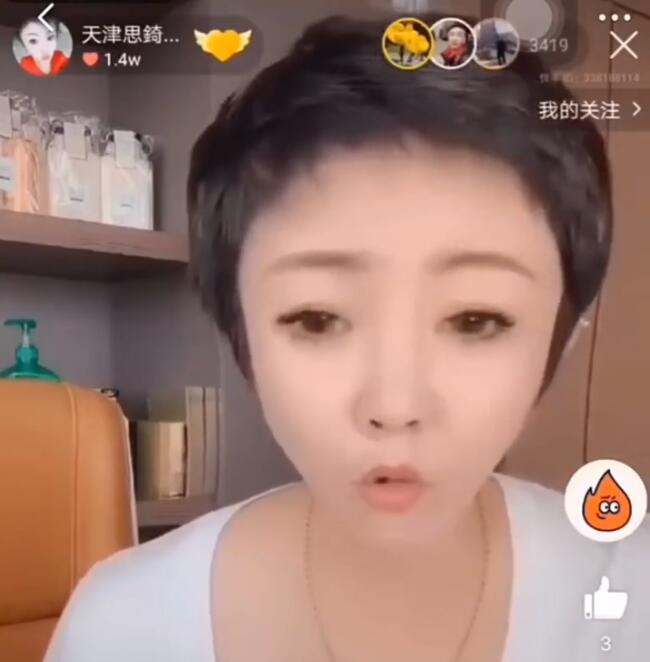Open streamer 天津思錡 profile avatar
The height and width of the screenshot is (662, 650).
pos(42,47)
